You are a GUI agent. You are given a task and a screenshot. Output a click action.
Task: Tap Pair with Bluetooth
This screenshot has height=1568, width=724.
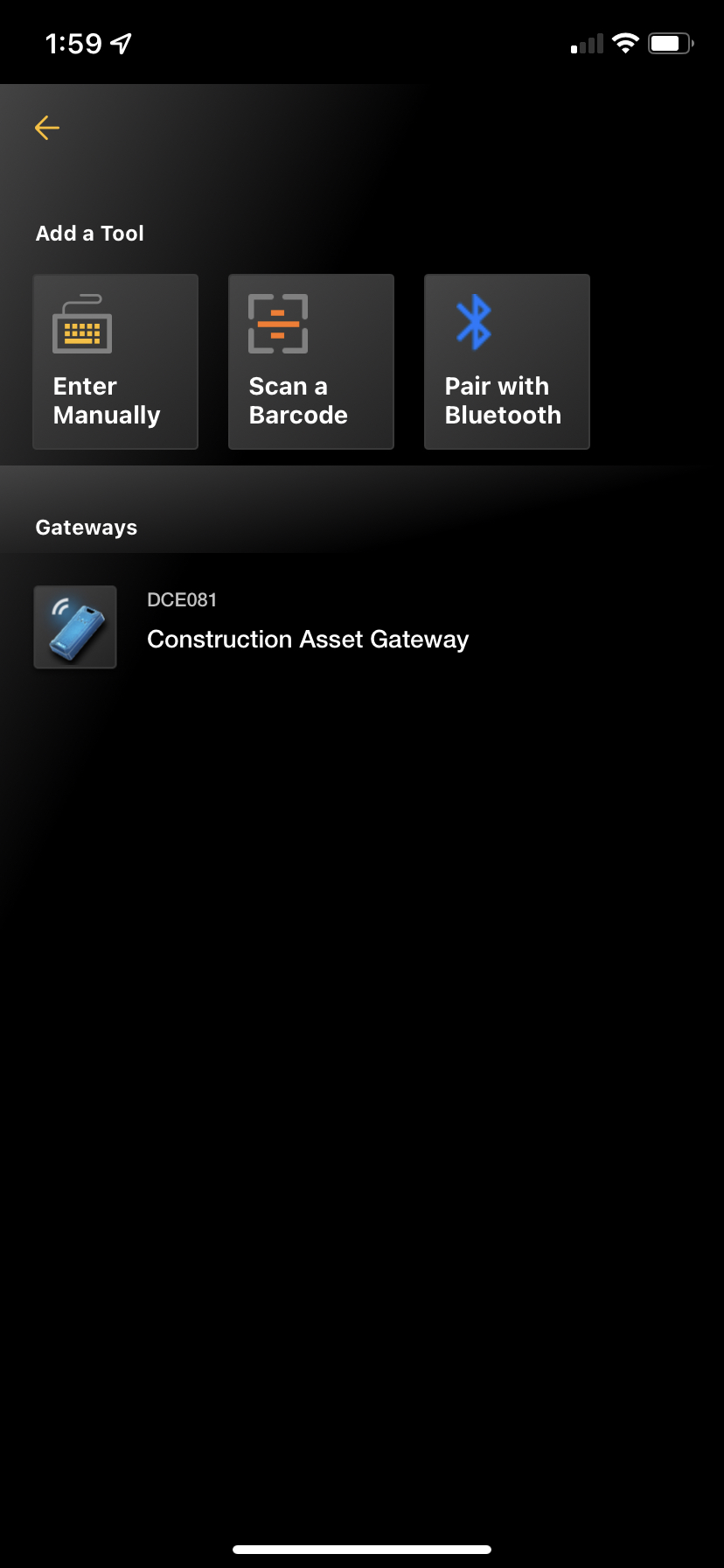click(507, 361)
